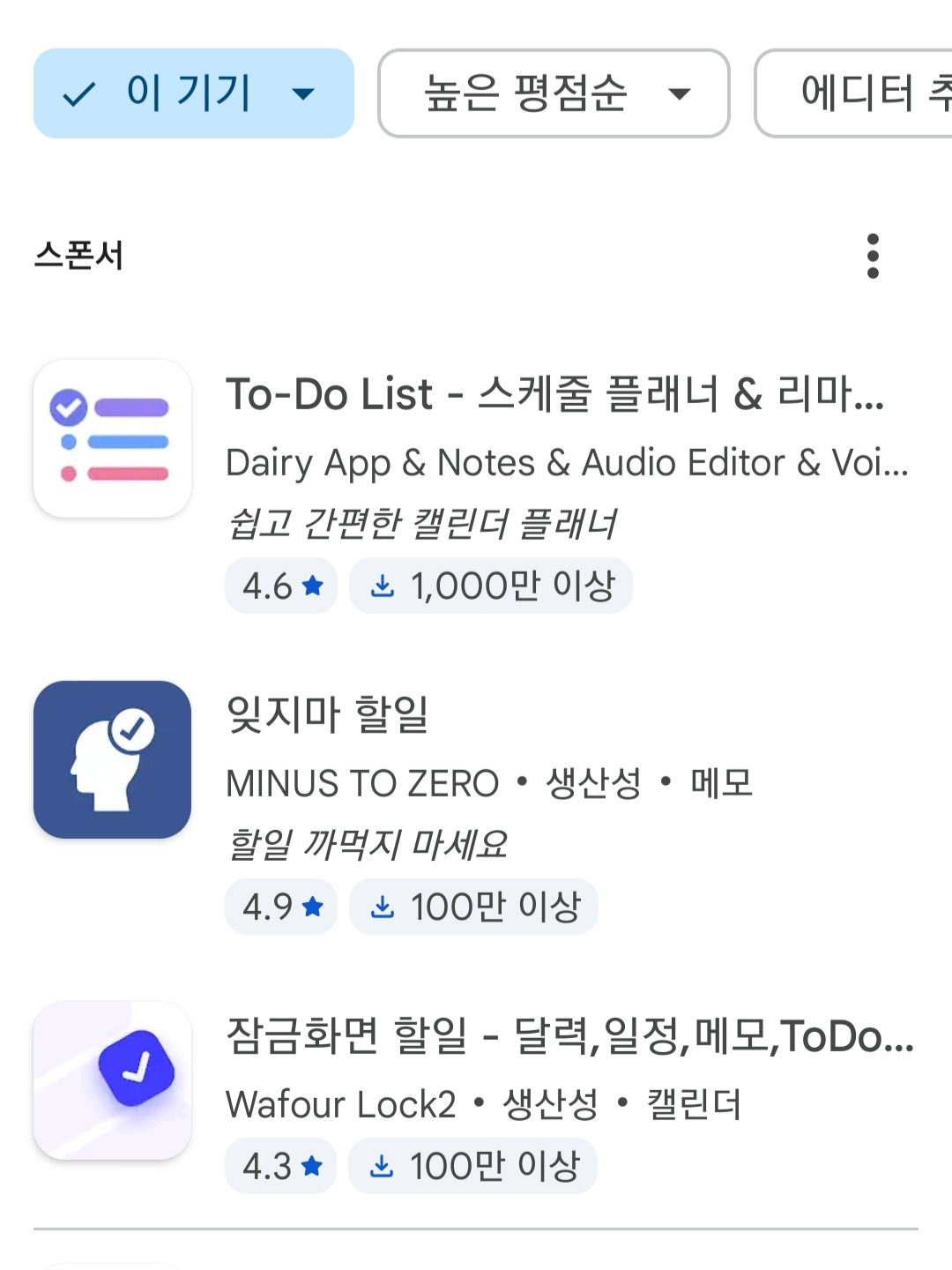Tap the star icon beside the 4.6 rating
This screenshot has width=952, height=1270.
[x=310, y=585]
